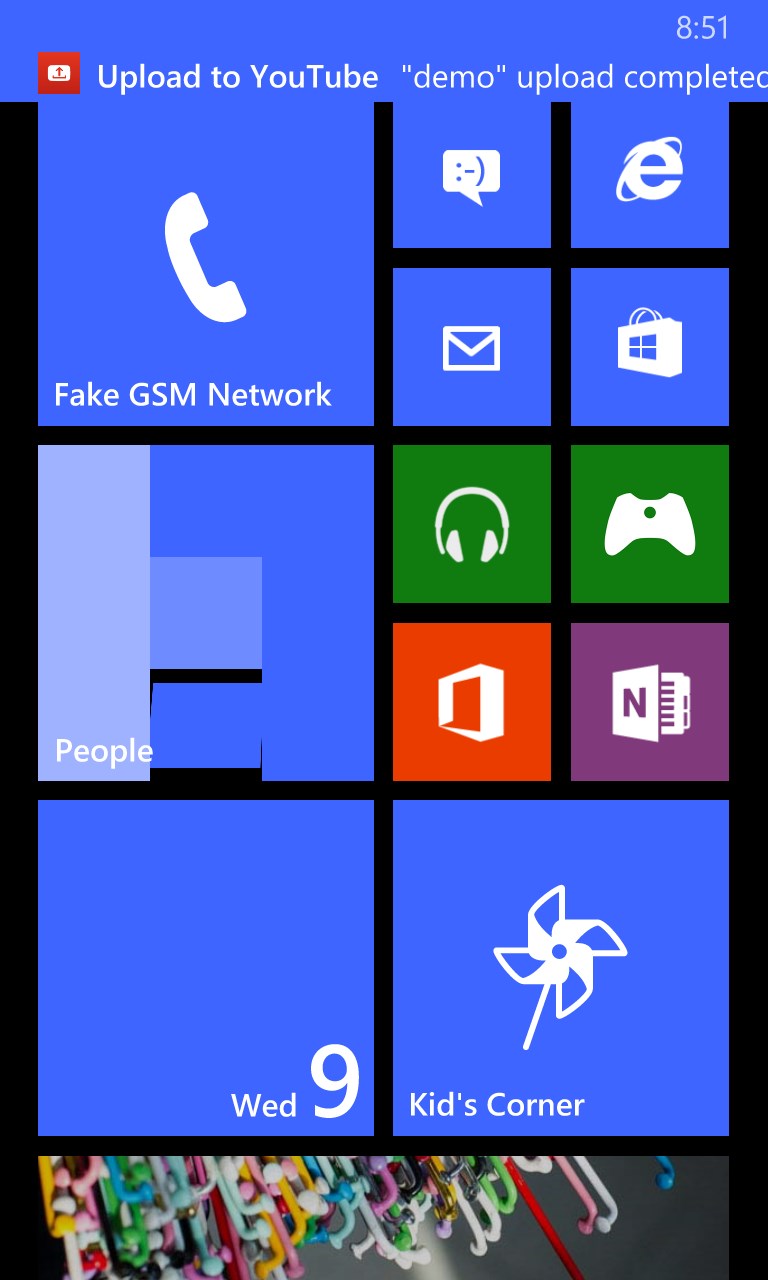The image size is (768, 1280).
Task: Launch Internet Explorer
Action: point(649,172)
